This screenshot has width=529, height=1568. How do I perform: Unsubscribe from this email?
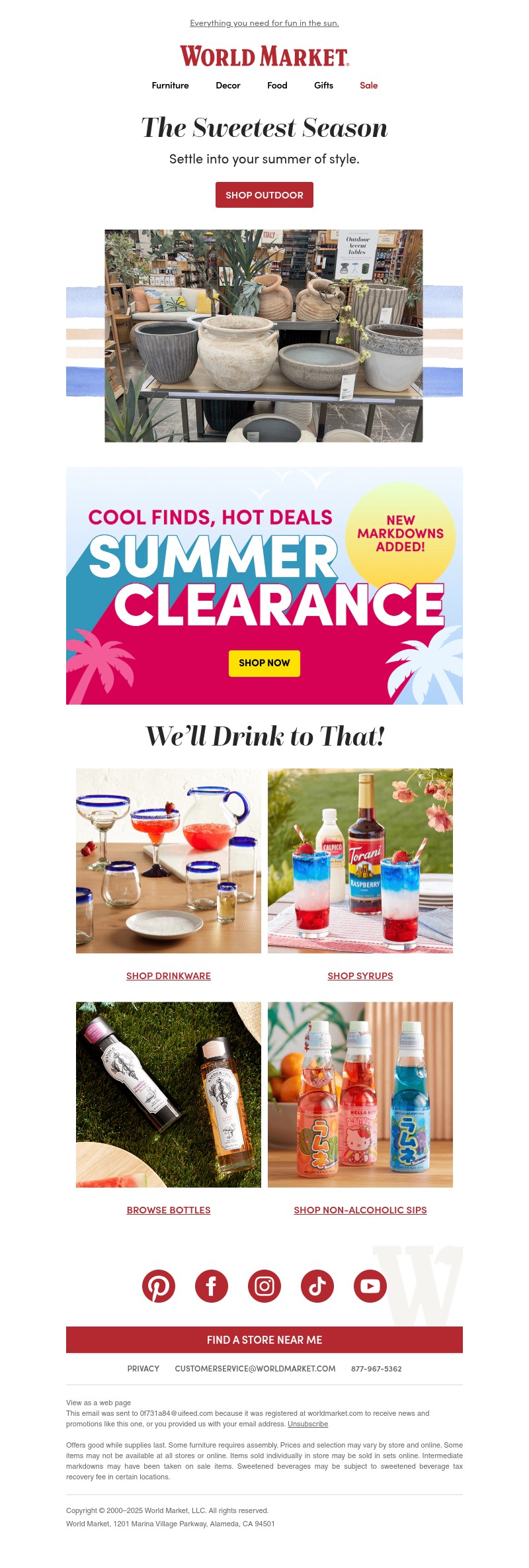(x=307, y=1424)
